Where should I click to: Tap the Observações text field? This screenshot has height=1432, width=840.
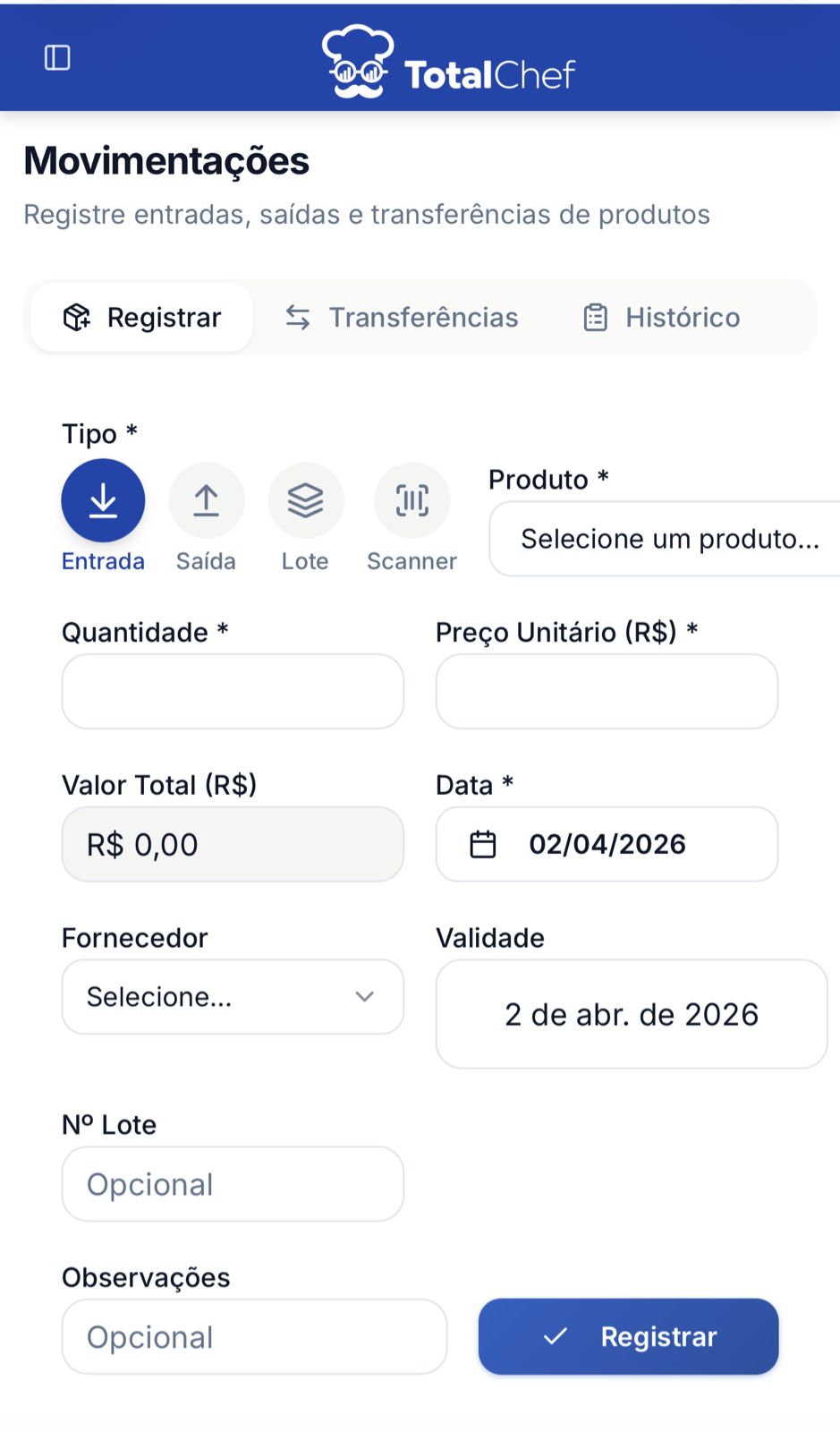pyautogui.click(x=254, y=1337)
